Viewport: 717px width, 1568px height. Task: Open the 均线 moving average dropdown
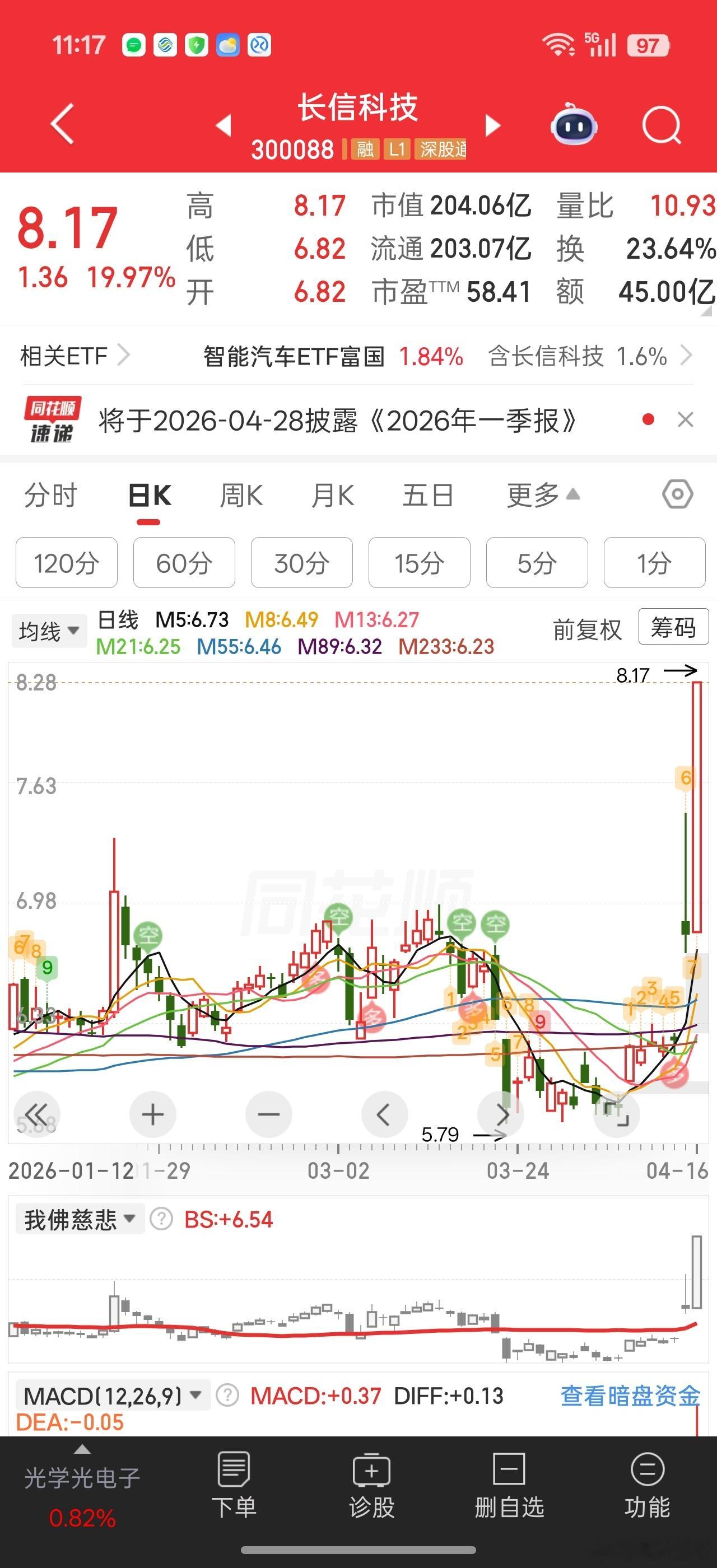click(x=49, y=631)
